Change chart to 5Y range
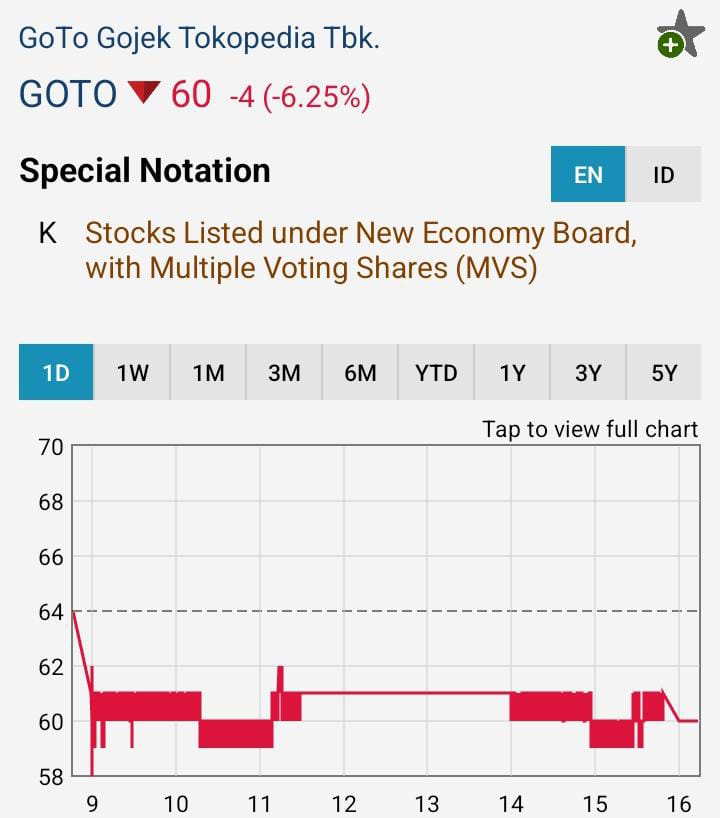The image size is (720, 818). [x=664, y=373]
